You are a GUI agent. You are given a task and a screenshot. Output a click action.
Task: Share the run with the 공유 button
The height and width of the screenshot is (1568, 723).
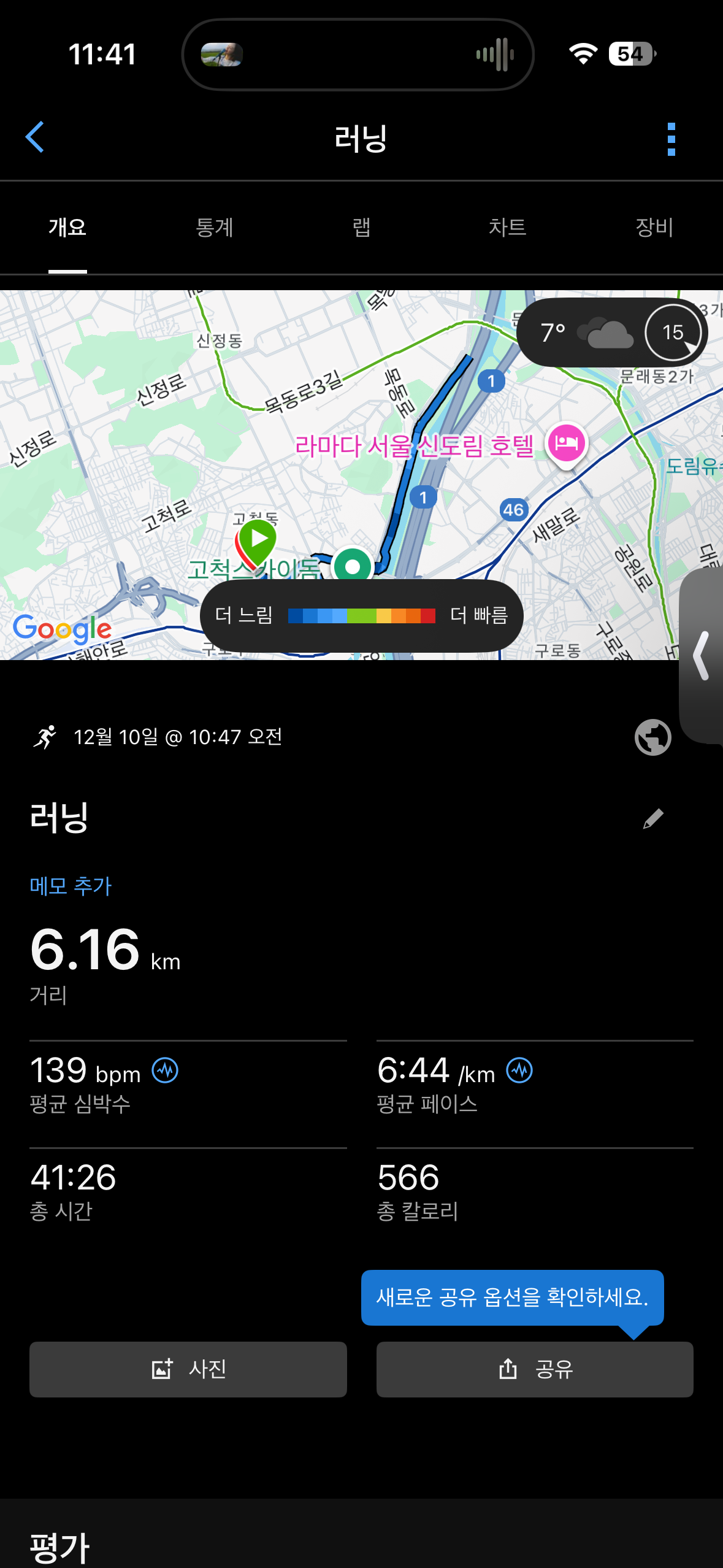click(535, 1369)
